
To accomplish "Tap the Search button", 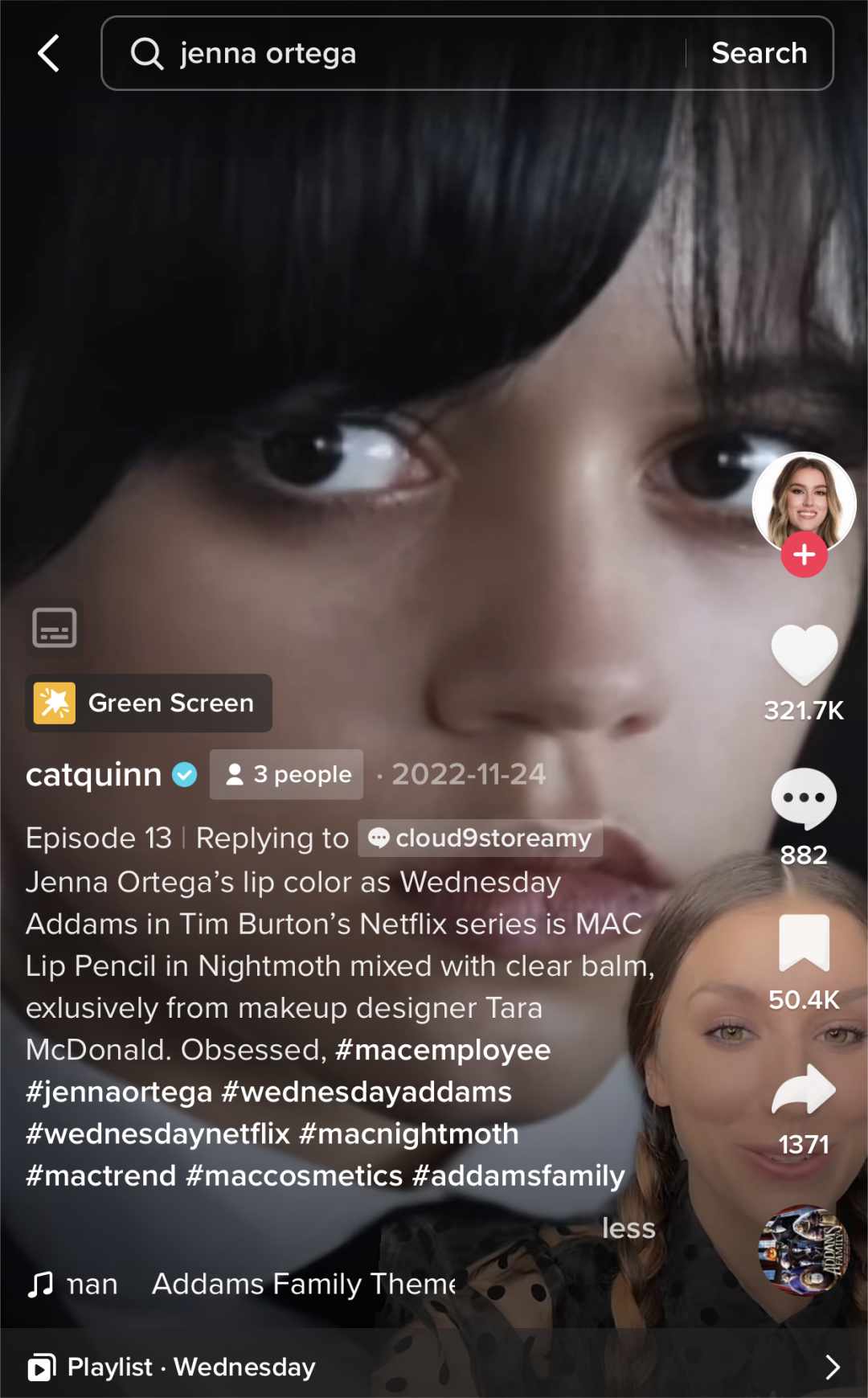I will 759,53.
